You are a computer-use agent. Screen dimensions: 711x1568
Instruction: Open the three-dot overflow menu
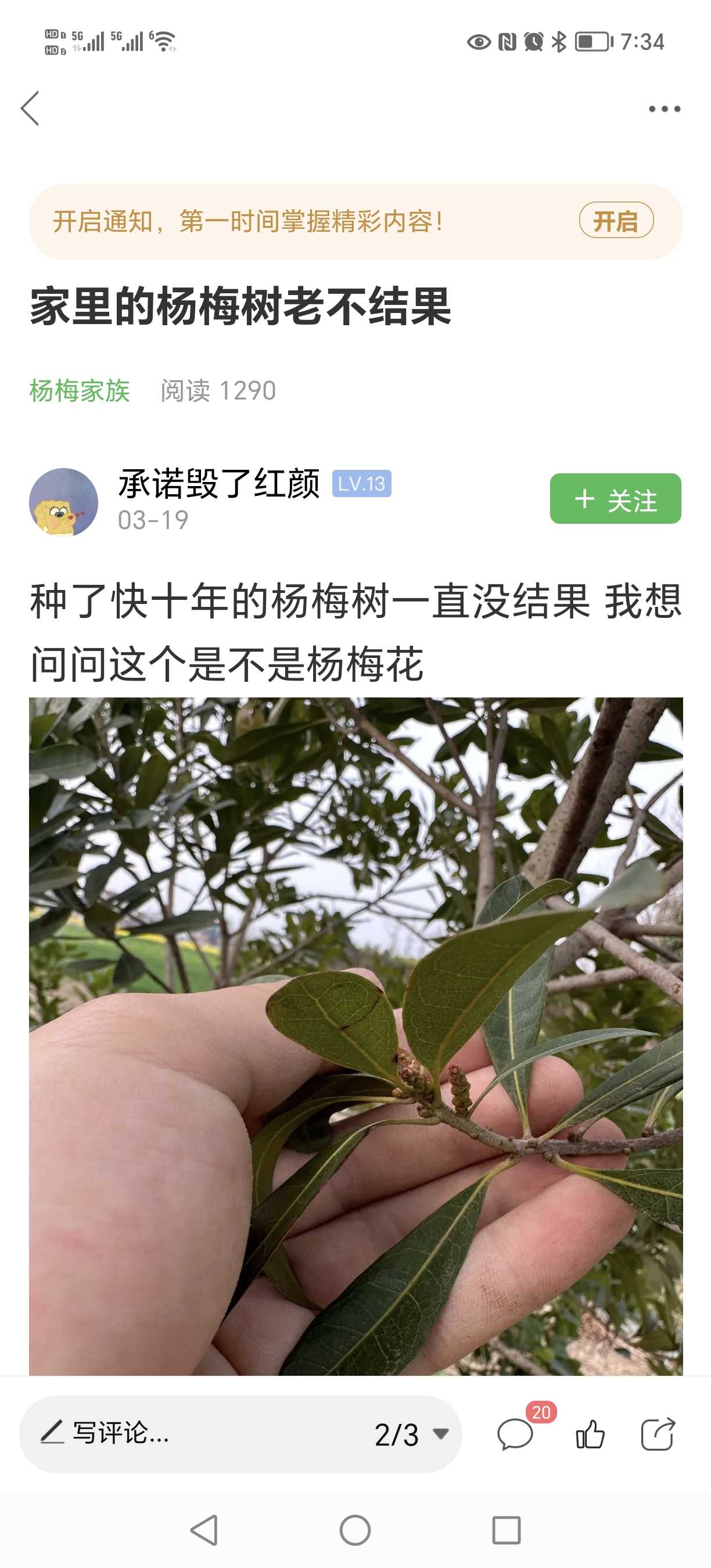coord(664,109)
